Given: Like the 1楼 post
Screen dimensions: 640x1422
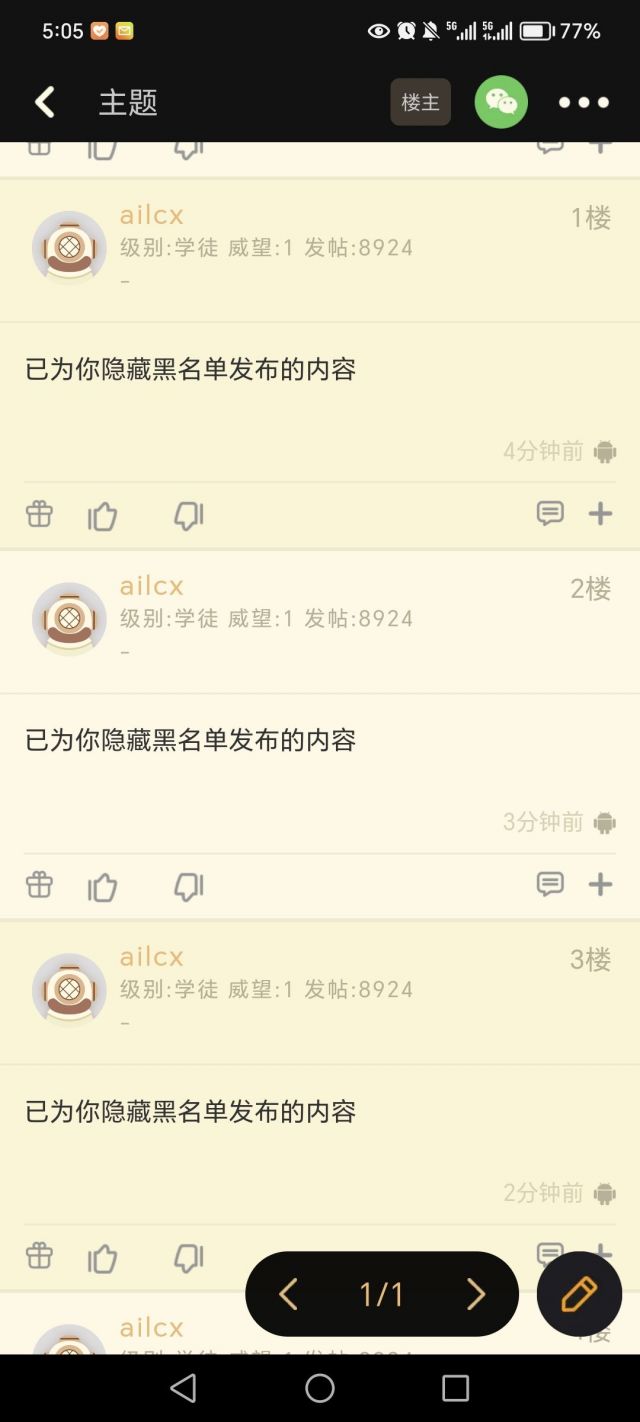Looking at the screenshot, I should tap(103, 515).
